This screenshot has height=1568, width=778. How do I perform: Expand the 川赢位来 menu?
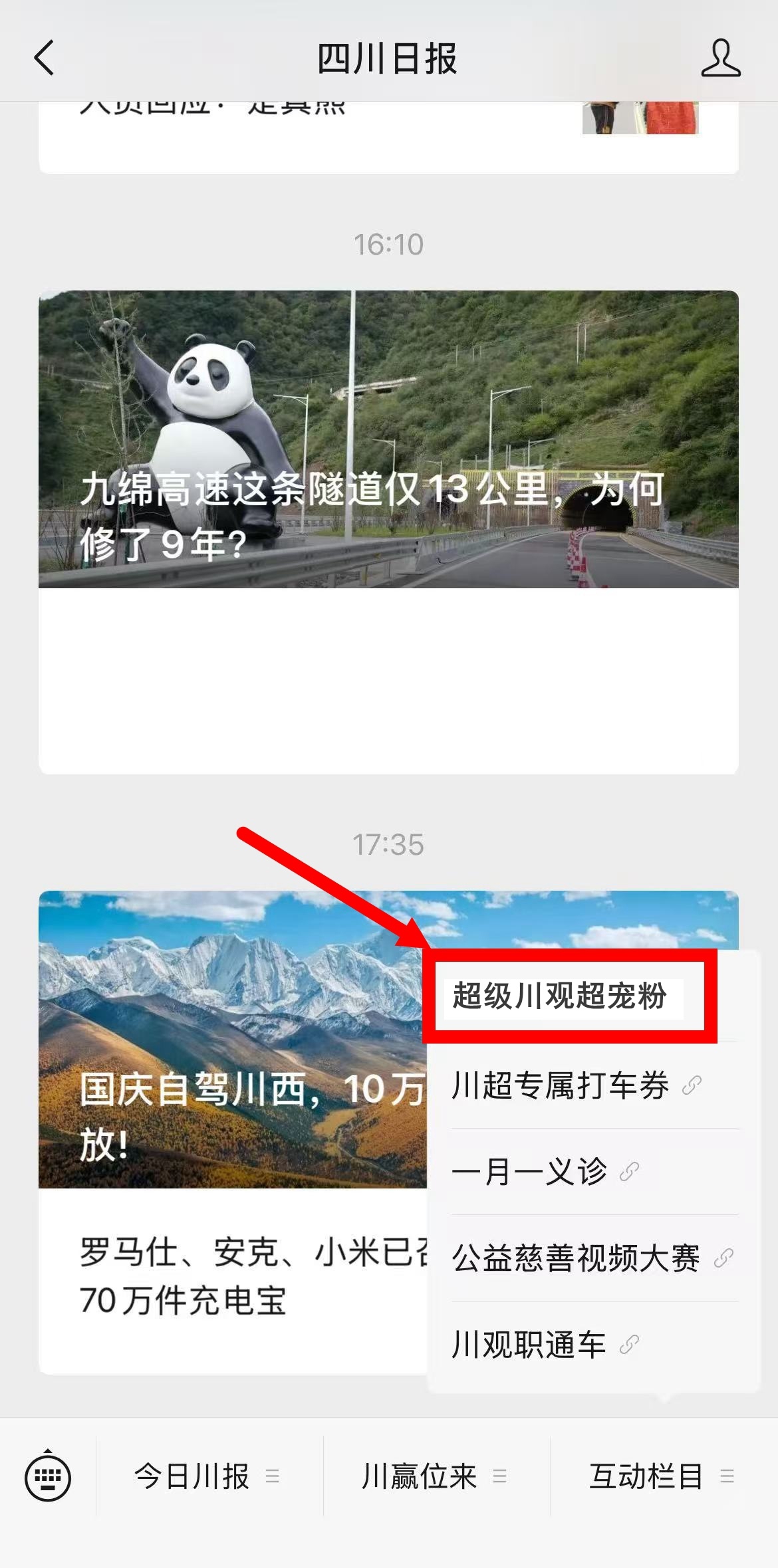tap(435, 1476)
